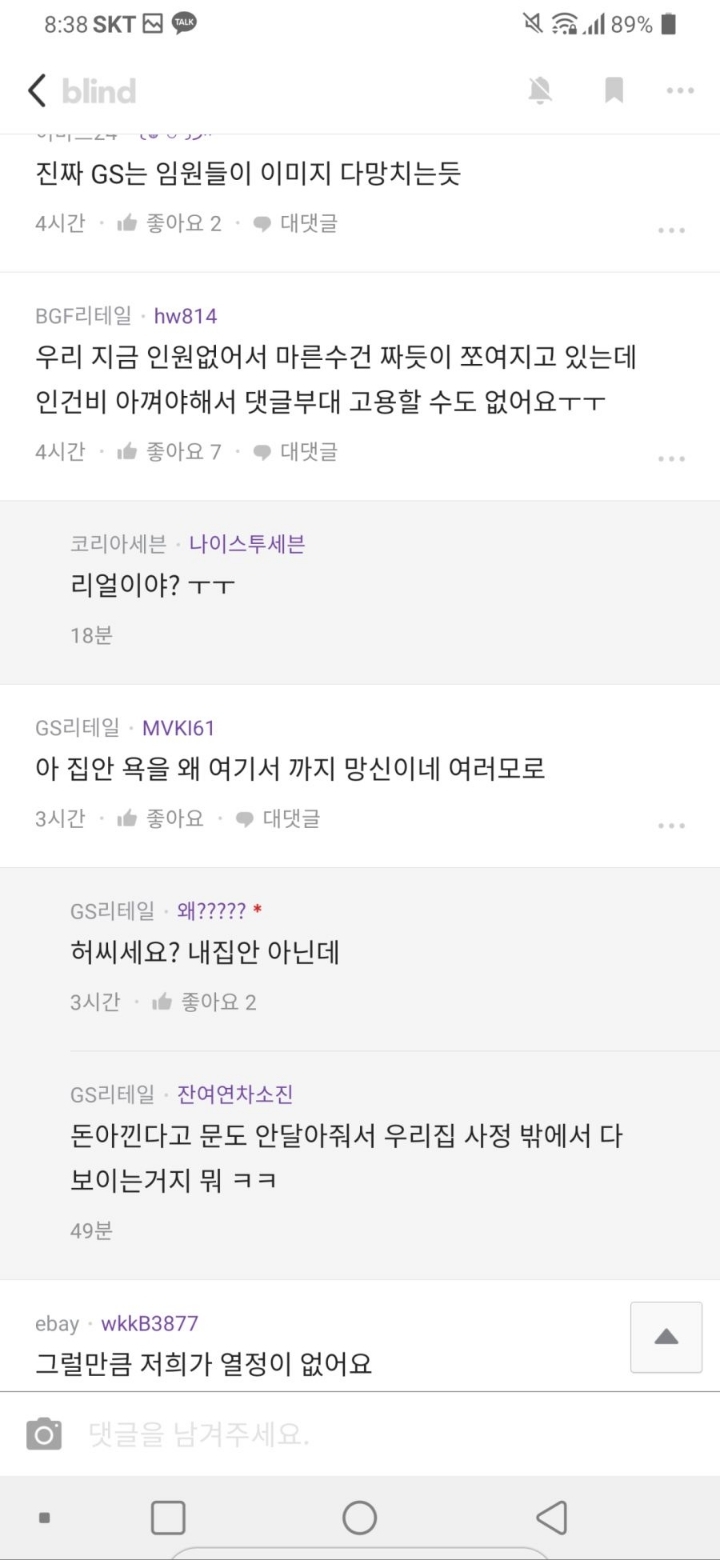Toggle post notifications with the bell icon
This screenshot has height=1560, width=720.
(x=540, y=91)
